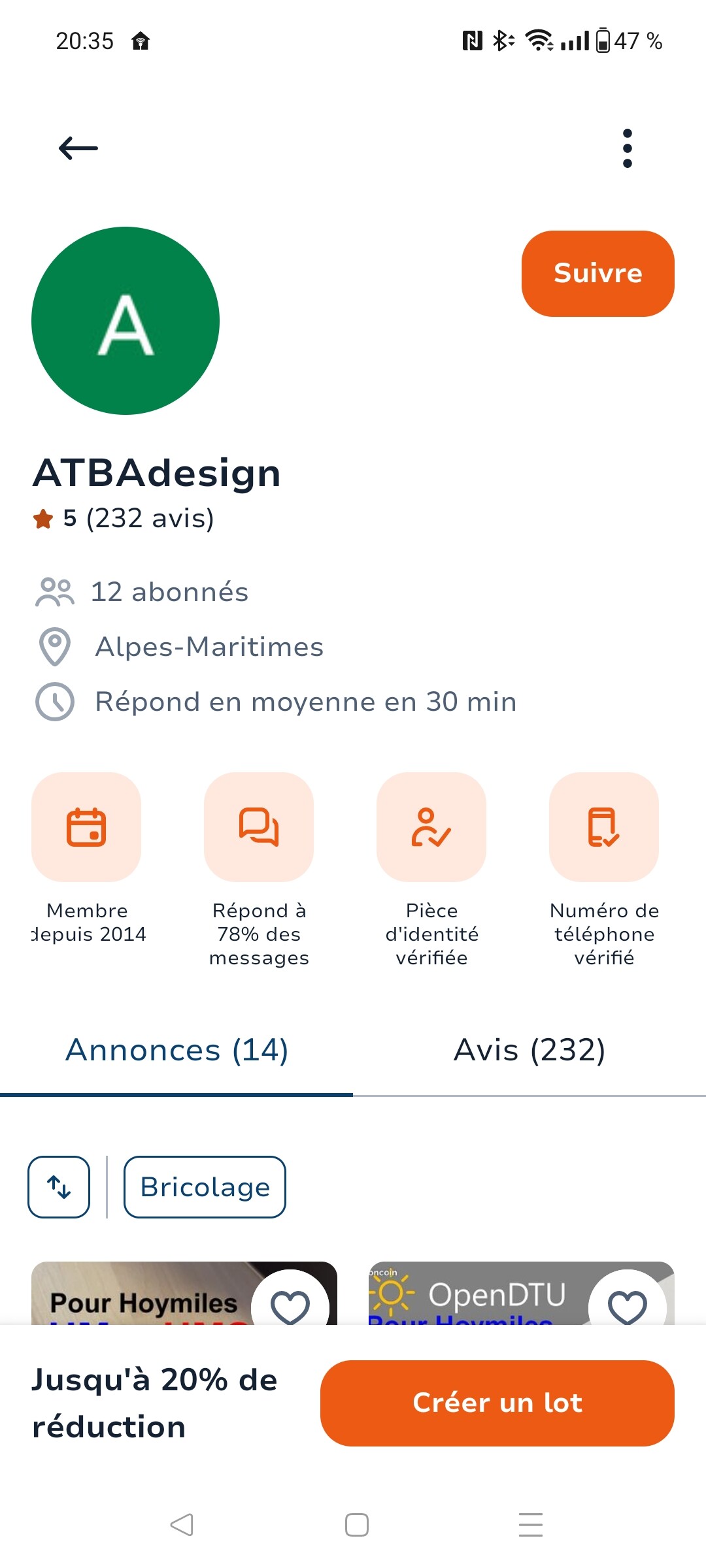Favorite the Pour Hoymiles listing

pos(290,1307)
